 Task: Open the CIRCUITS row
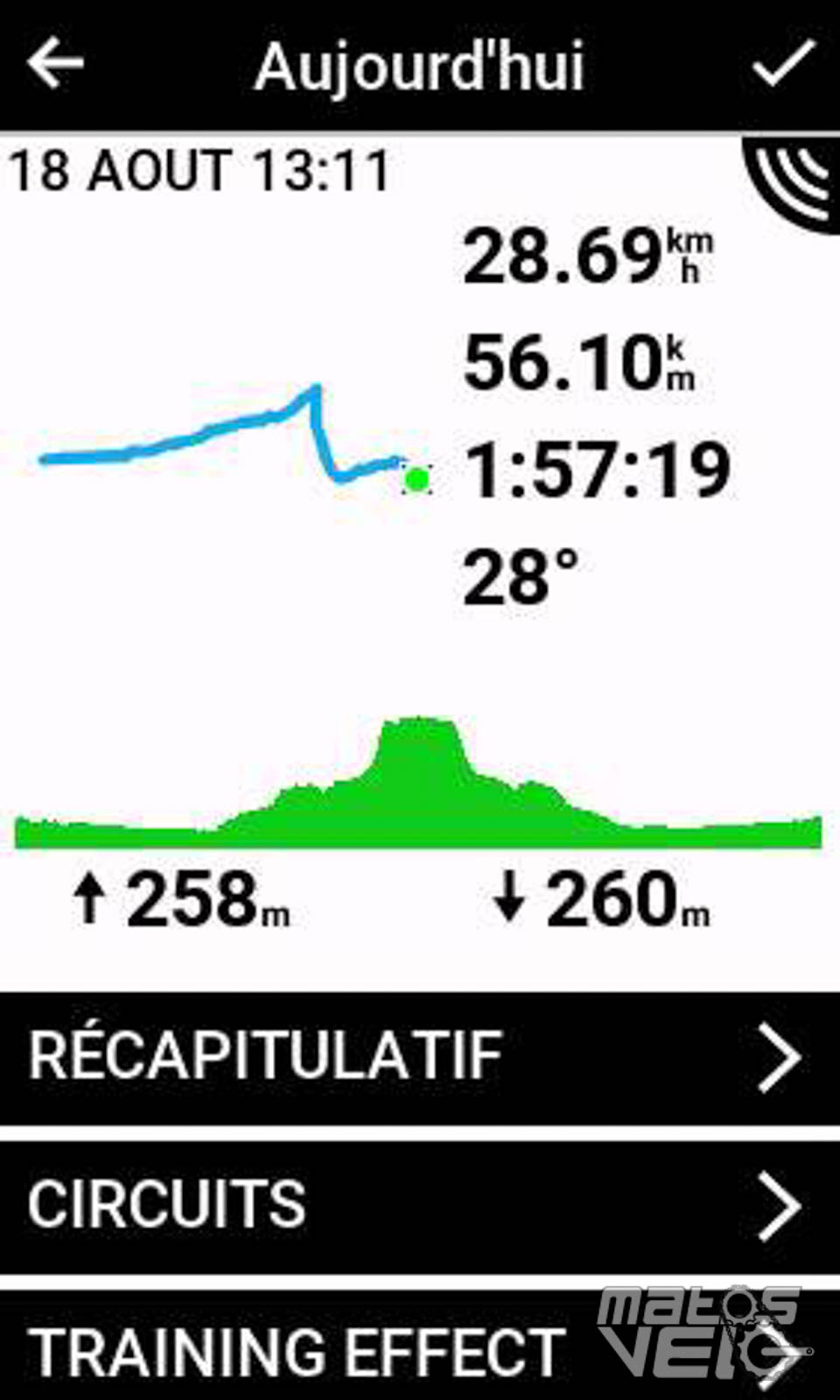pos(420,1207)
